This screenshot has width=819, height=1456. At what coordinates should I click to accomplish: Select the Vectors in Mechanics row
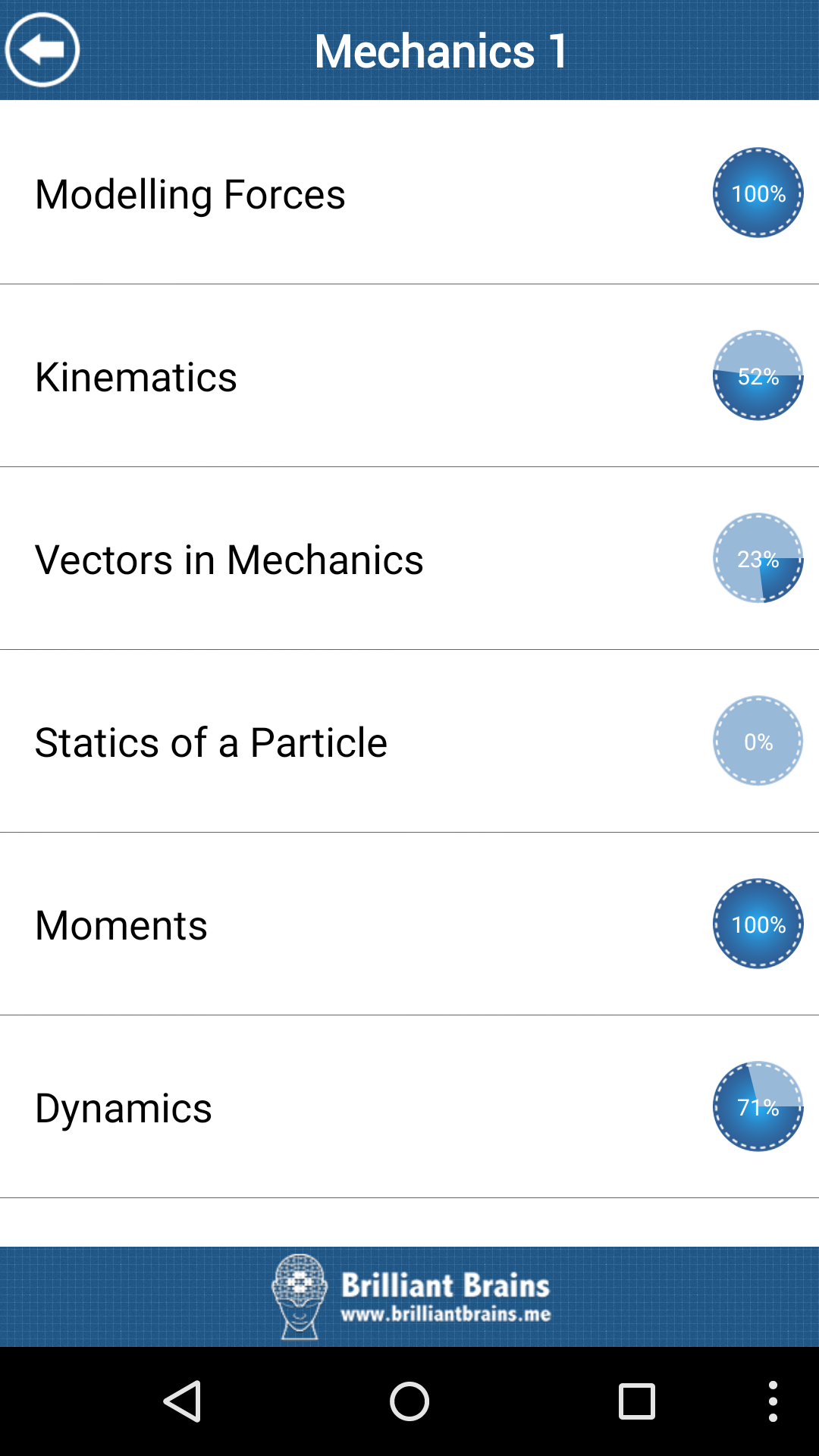303,560
